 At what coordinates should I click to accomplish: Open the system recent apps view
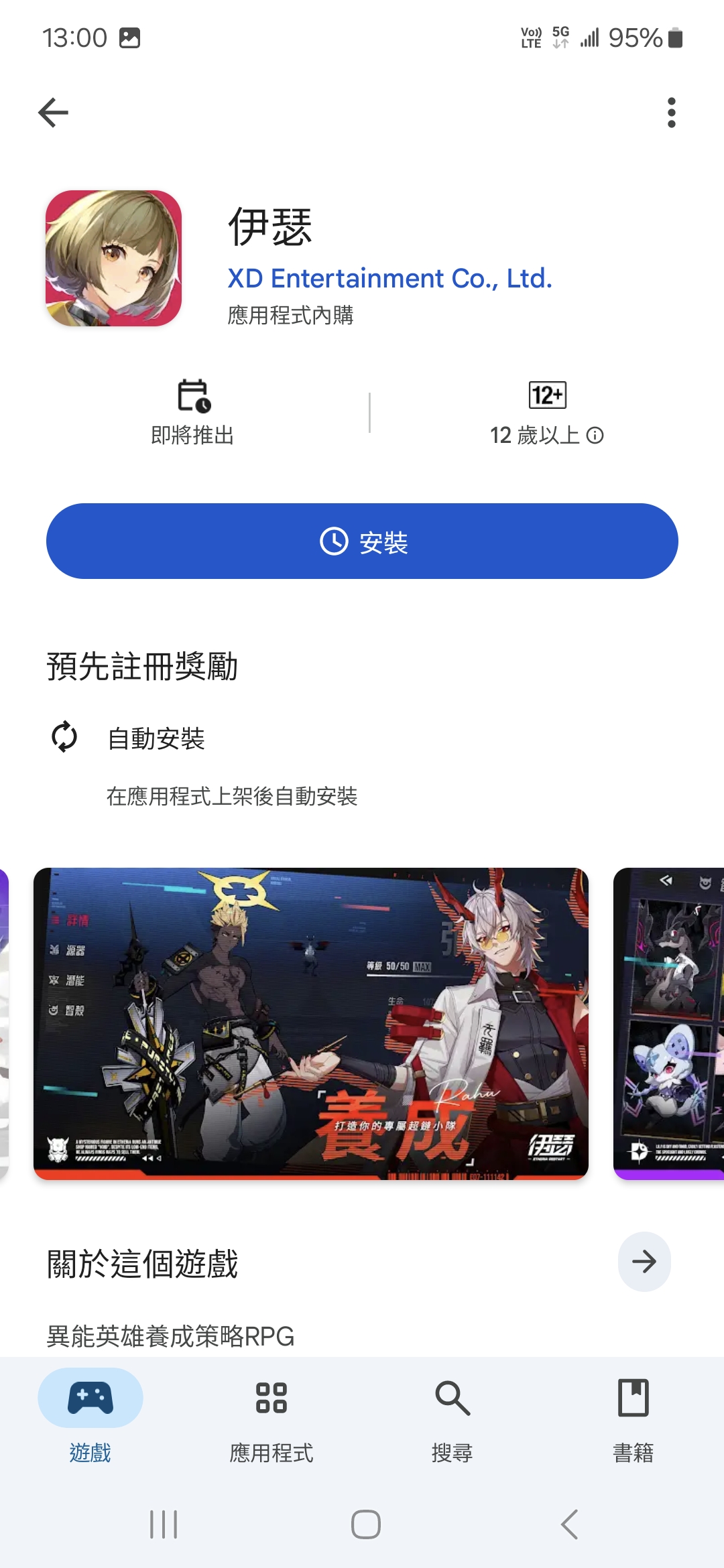click(x=164, y=1524)
